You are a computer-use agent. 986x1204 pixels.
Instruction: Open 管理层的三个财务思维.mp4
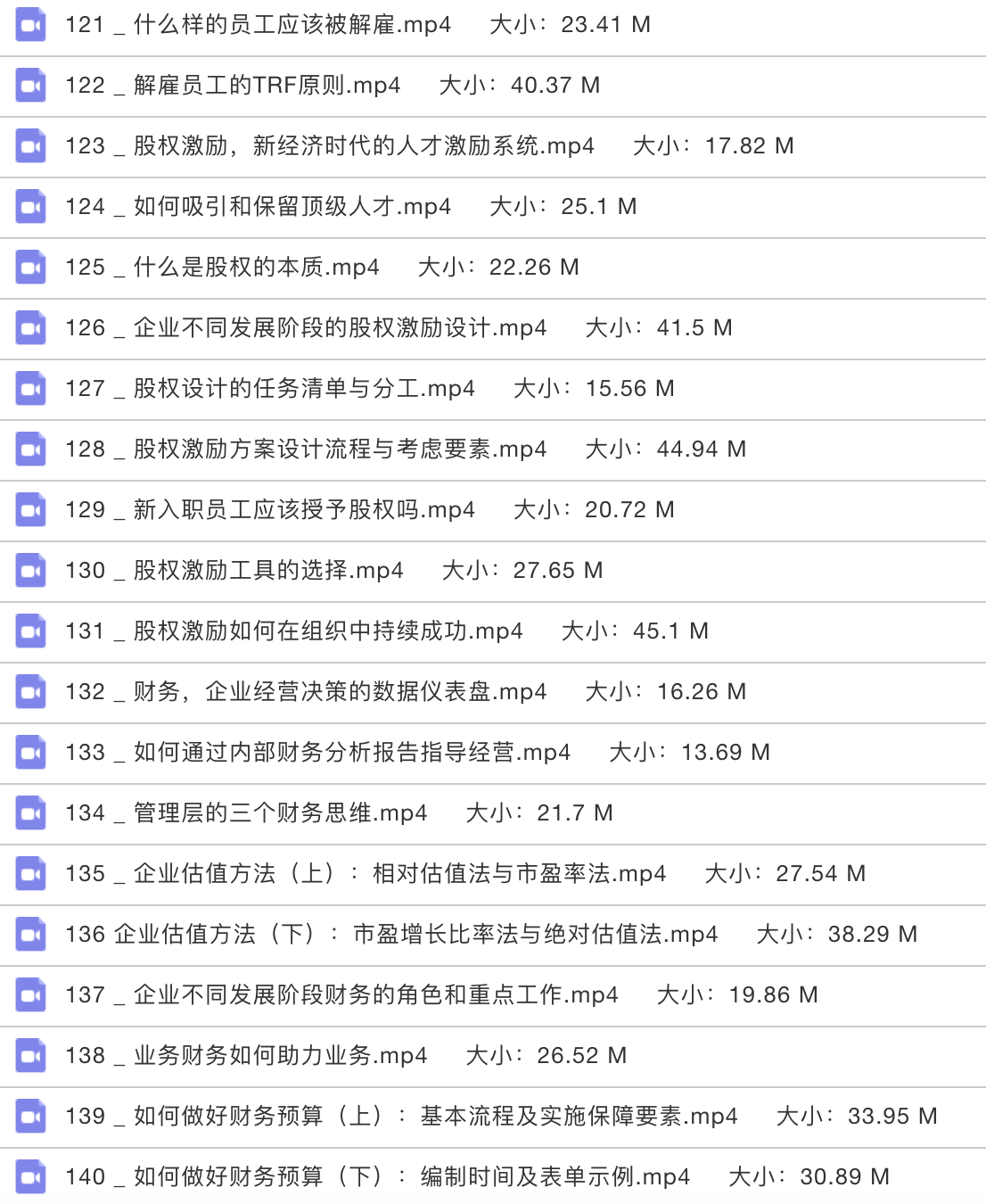pos(247,812)
